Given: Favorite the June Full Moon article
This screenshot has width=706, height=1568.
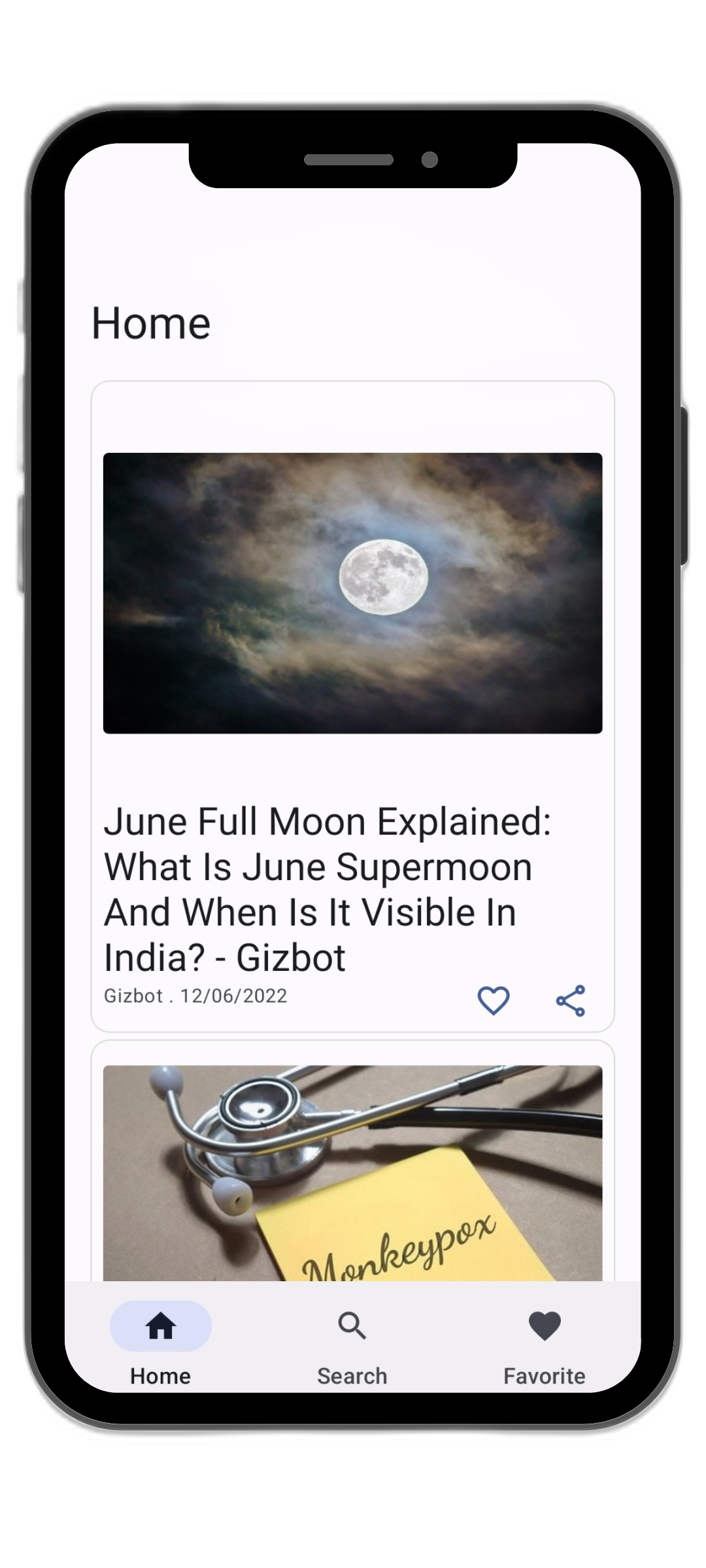Looking at the screenshot, I should pos(494,1000).
